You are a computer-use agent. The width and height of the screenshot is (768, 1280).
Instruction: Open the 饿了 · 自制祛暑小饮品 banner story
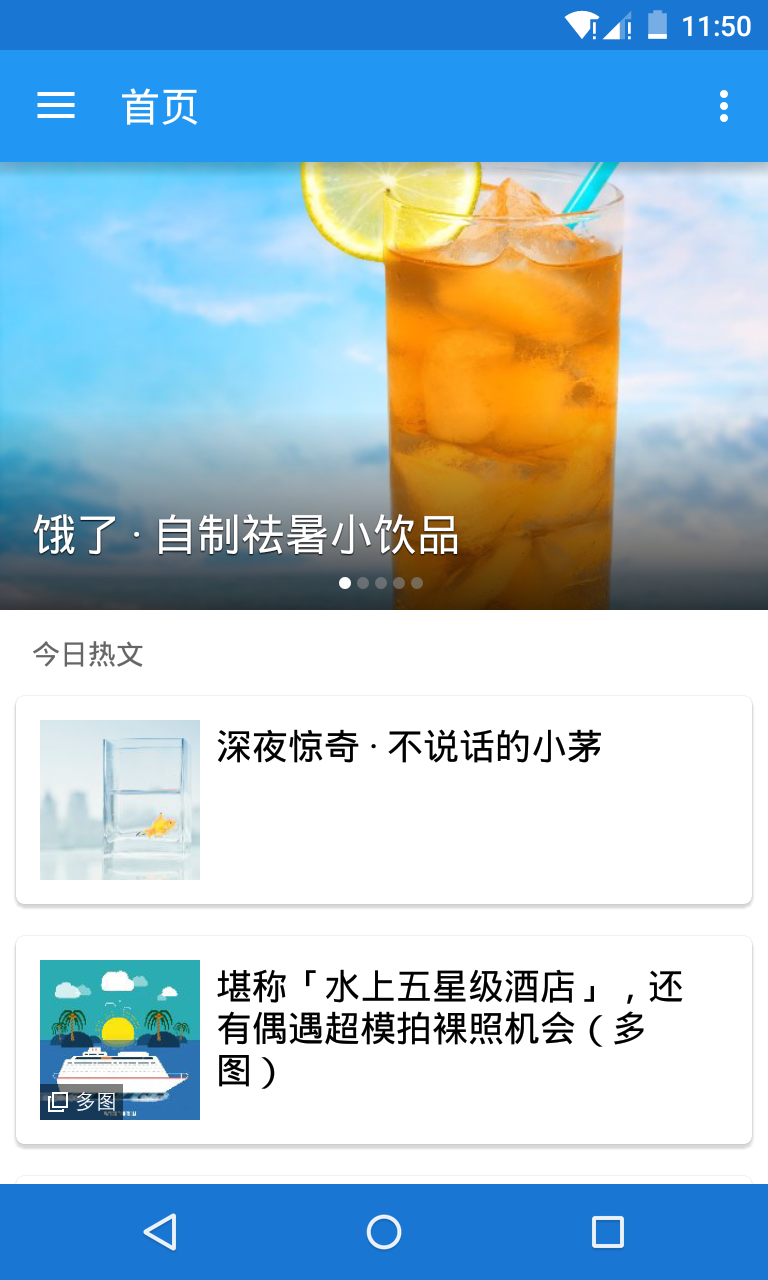coord(384,386)
